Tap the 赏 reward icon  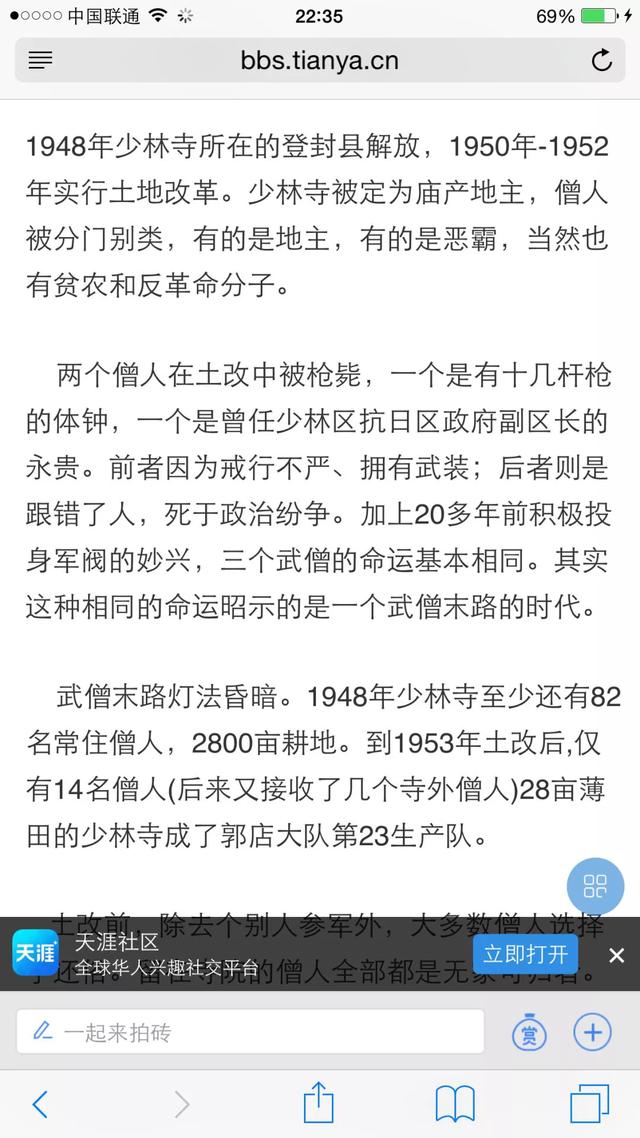tap(529, 1032)
